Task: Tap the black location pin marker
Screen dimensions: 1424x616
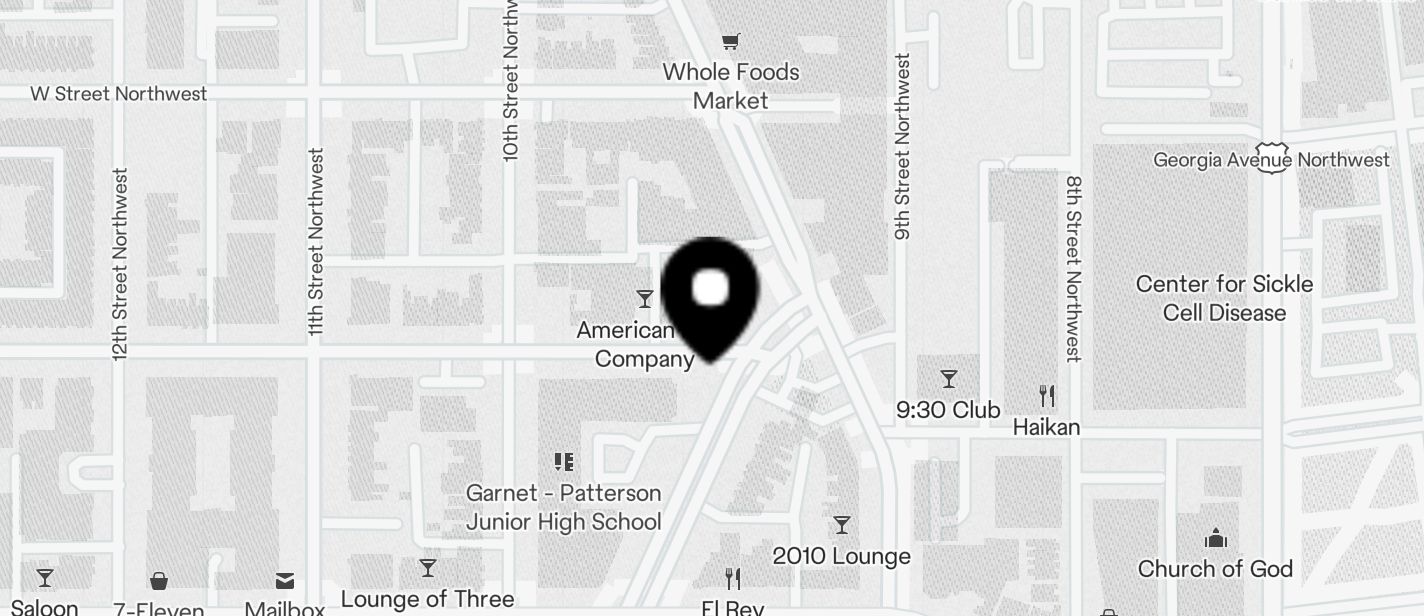Action: [x=710, y=295]
